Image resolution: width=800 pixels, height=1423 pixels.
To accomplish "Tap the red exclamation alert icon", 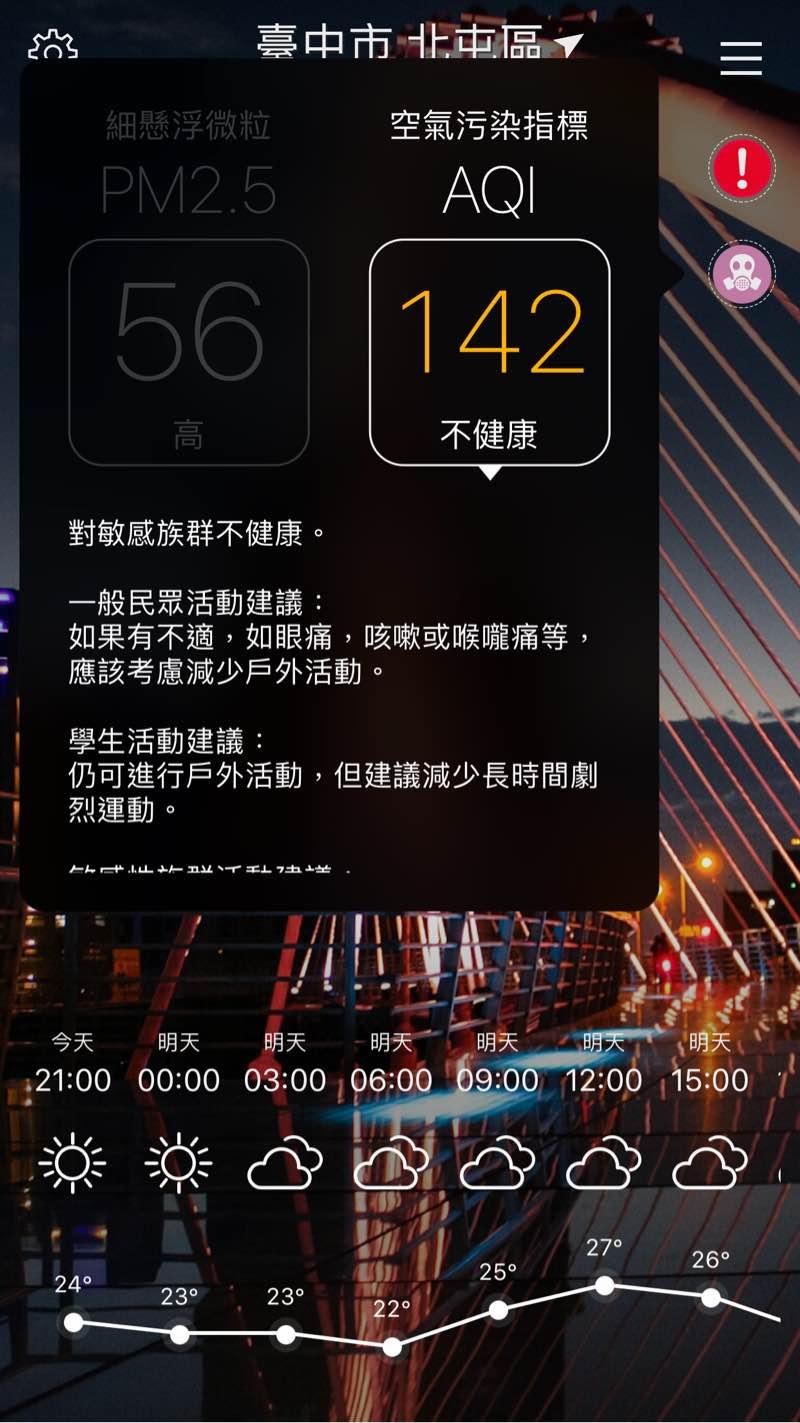I will coord(742,168).
